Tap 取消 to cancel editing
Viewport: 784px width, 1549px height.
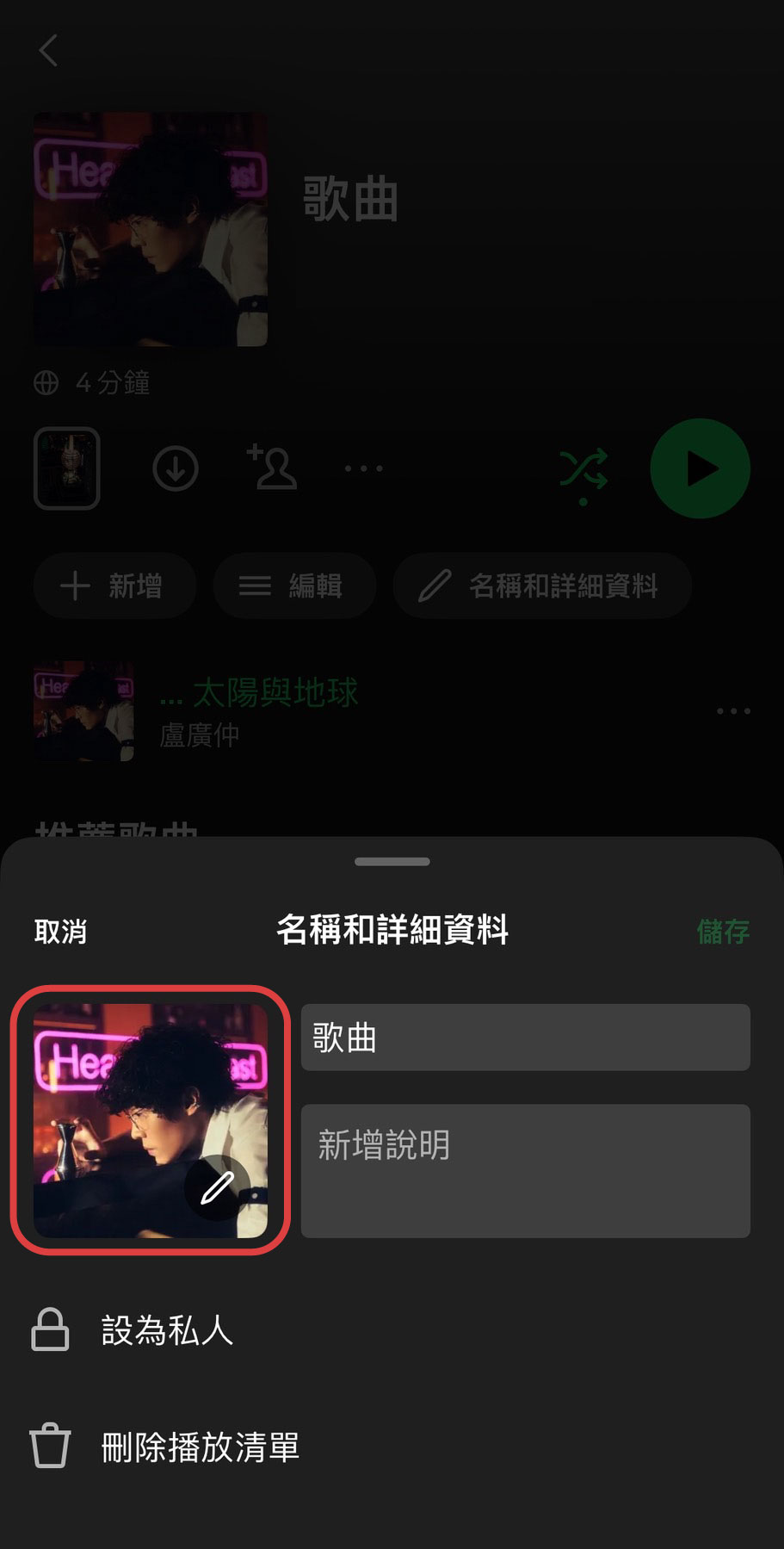60,932
